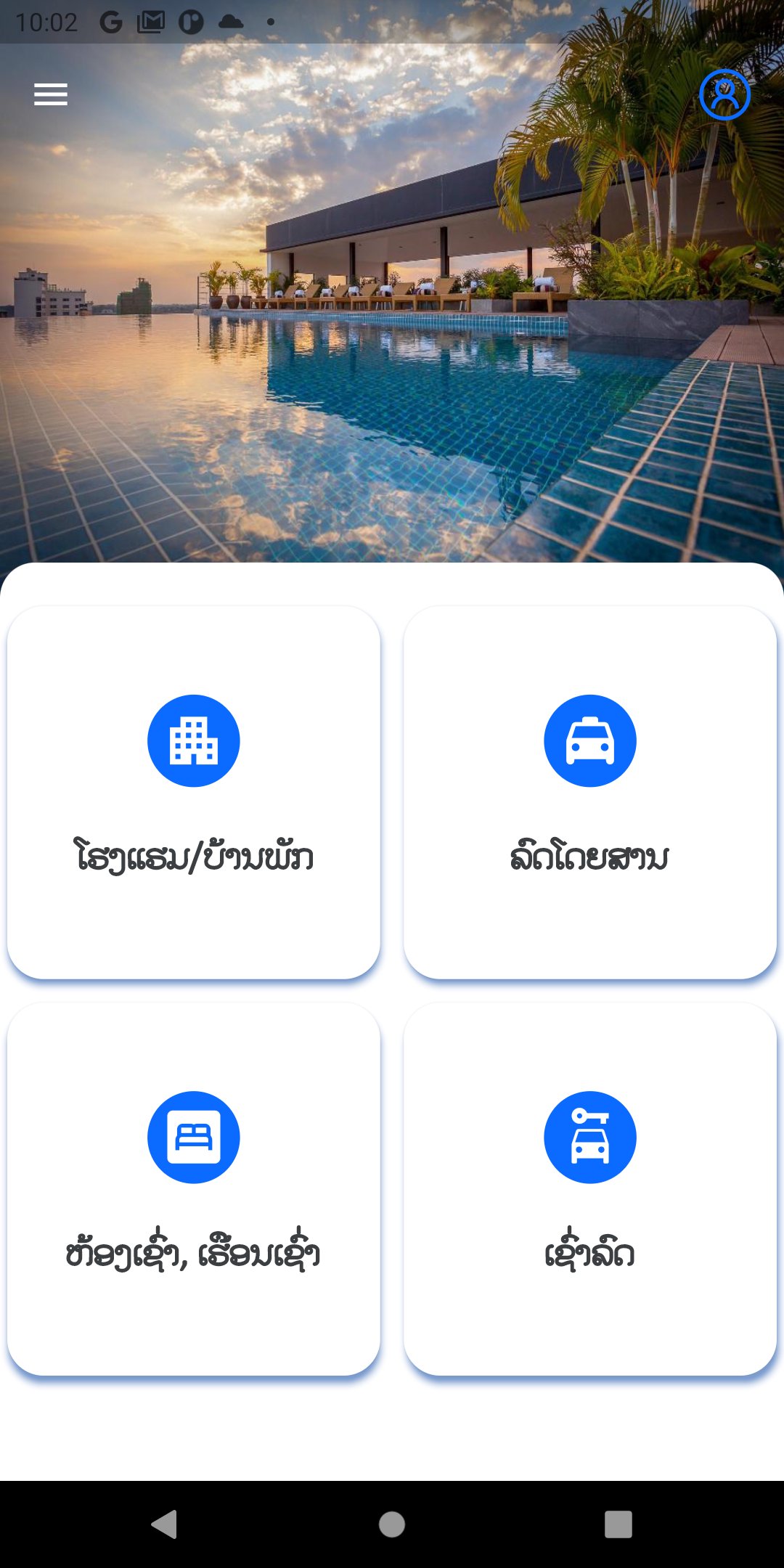Tap the Gmail notification icon

(151, 20)
